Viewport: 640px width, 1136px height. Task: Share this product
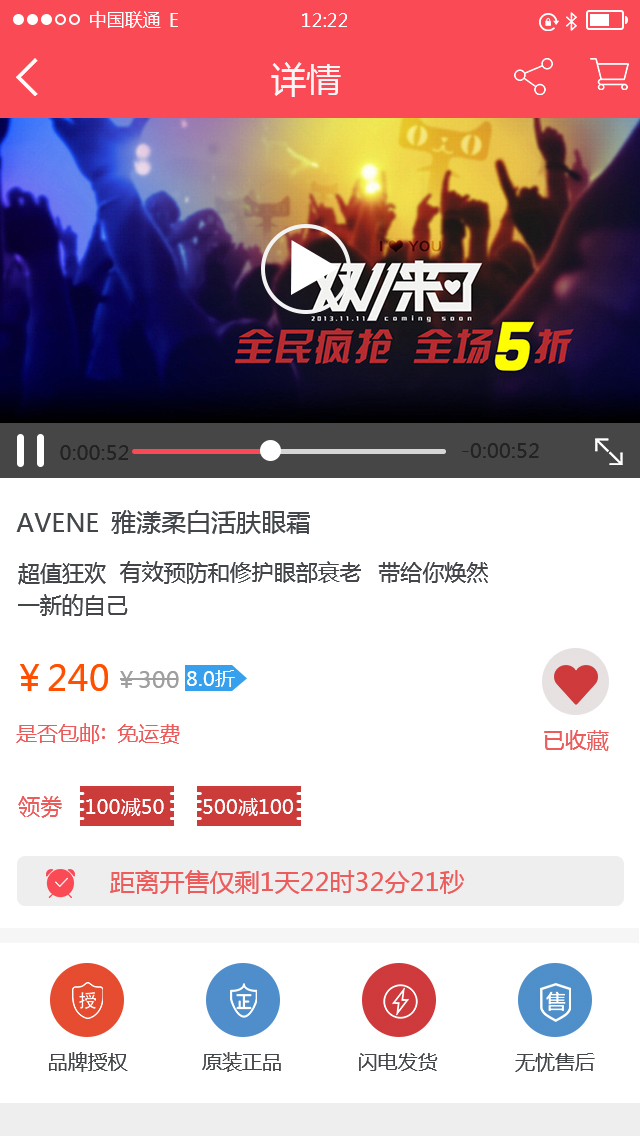533,77
